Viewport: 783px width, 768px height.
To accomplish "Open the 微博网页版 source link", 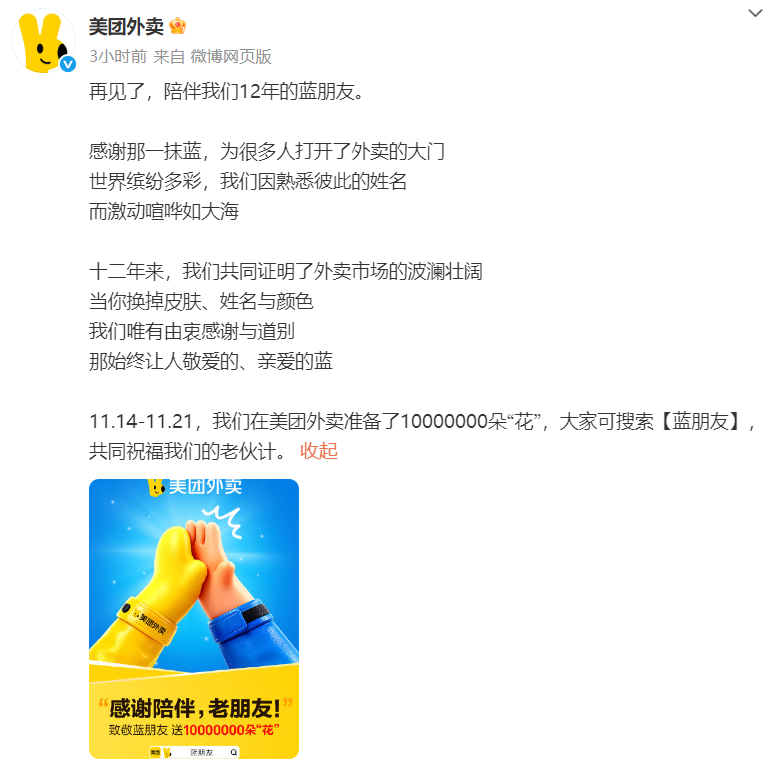I will pos(231,56).
